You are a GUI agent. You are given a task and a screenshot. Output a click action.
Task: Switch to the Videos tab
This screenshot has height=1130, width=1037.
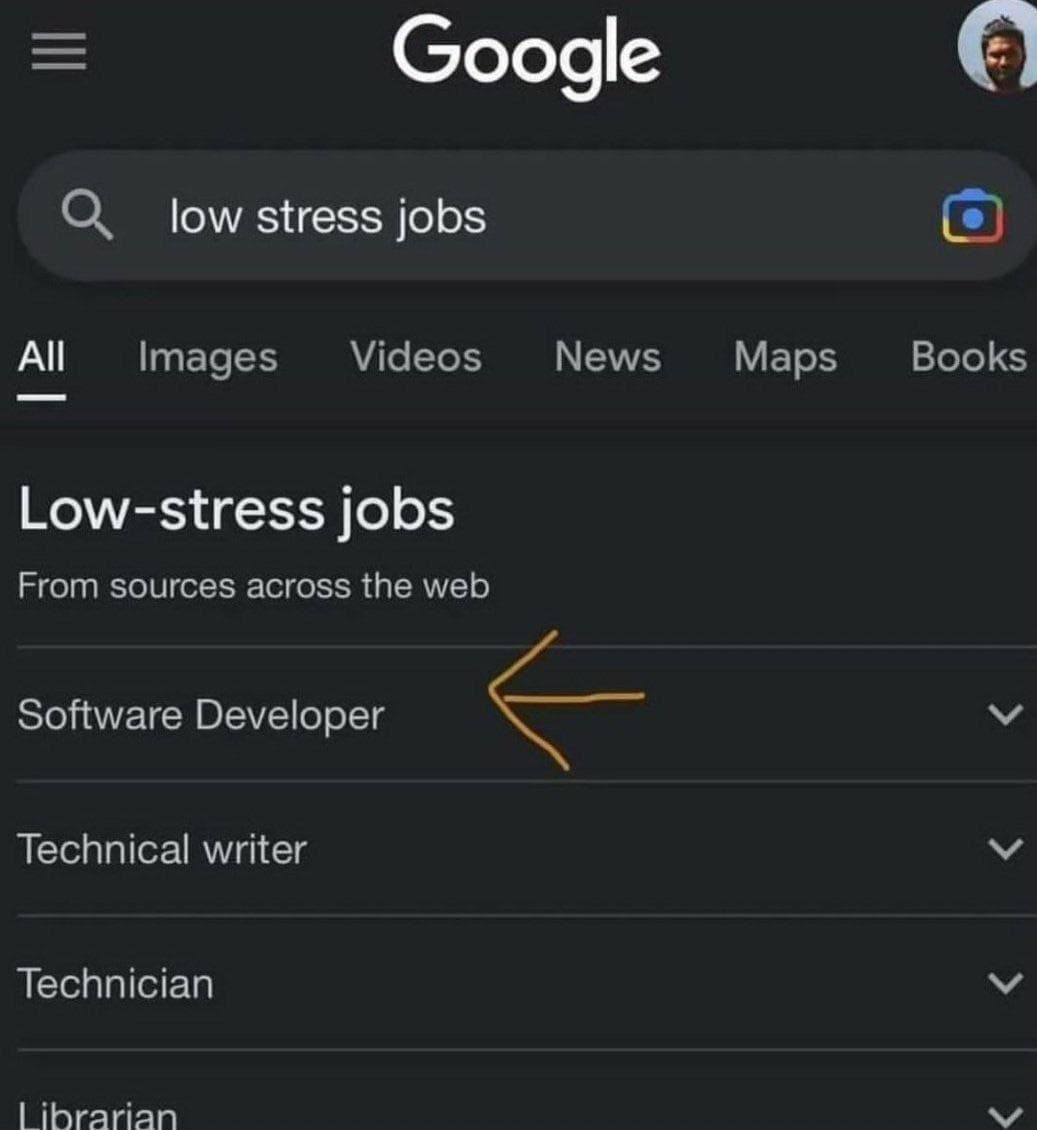tap(415, 357)
